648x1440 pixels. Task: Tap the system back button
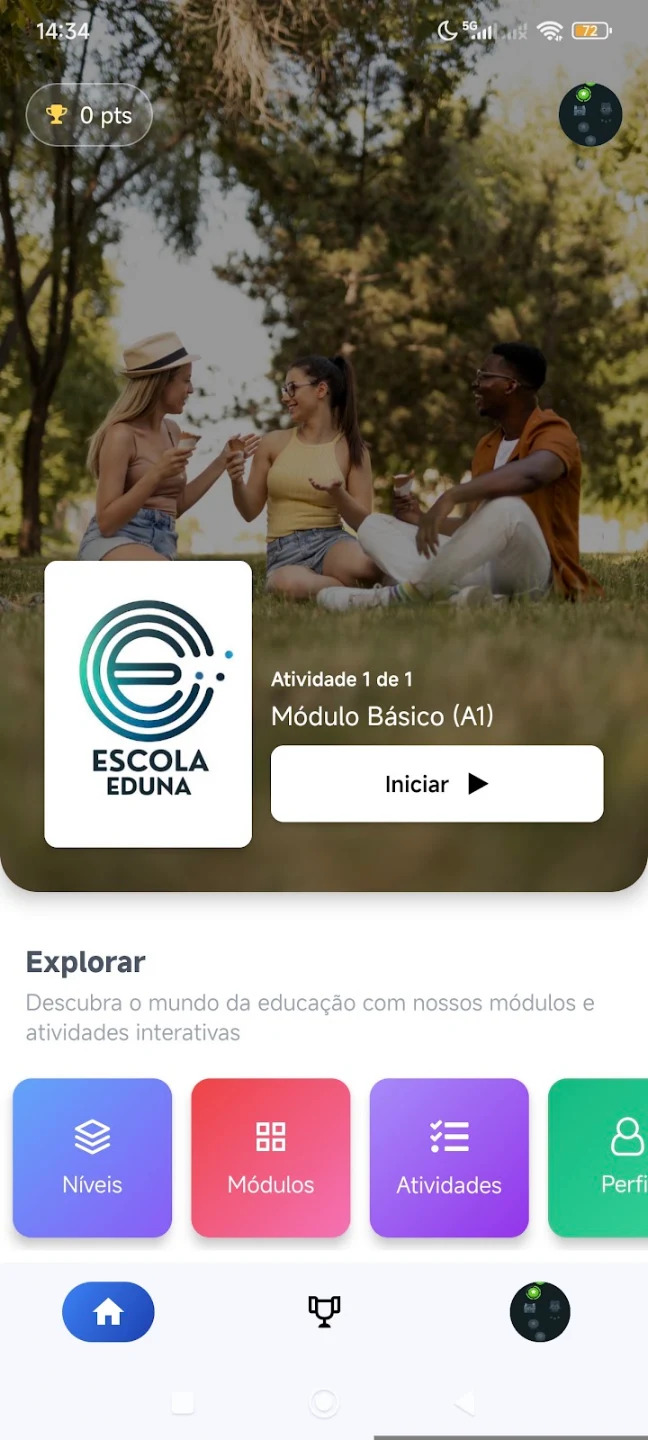[465, 1404]
